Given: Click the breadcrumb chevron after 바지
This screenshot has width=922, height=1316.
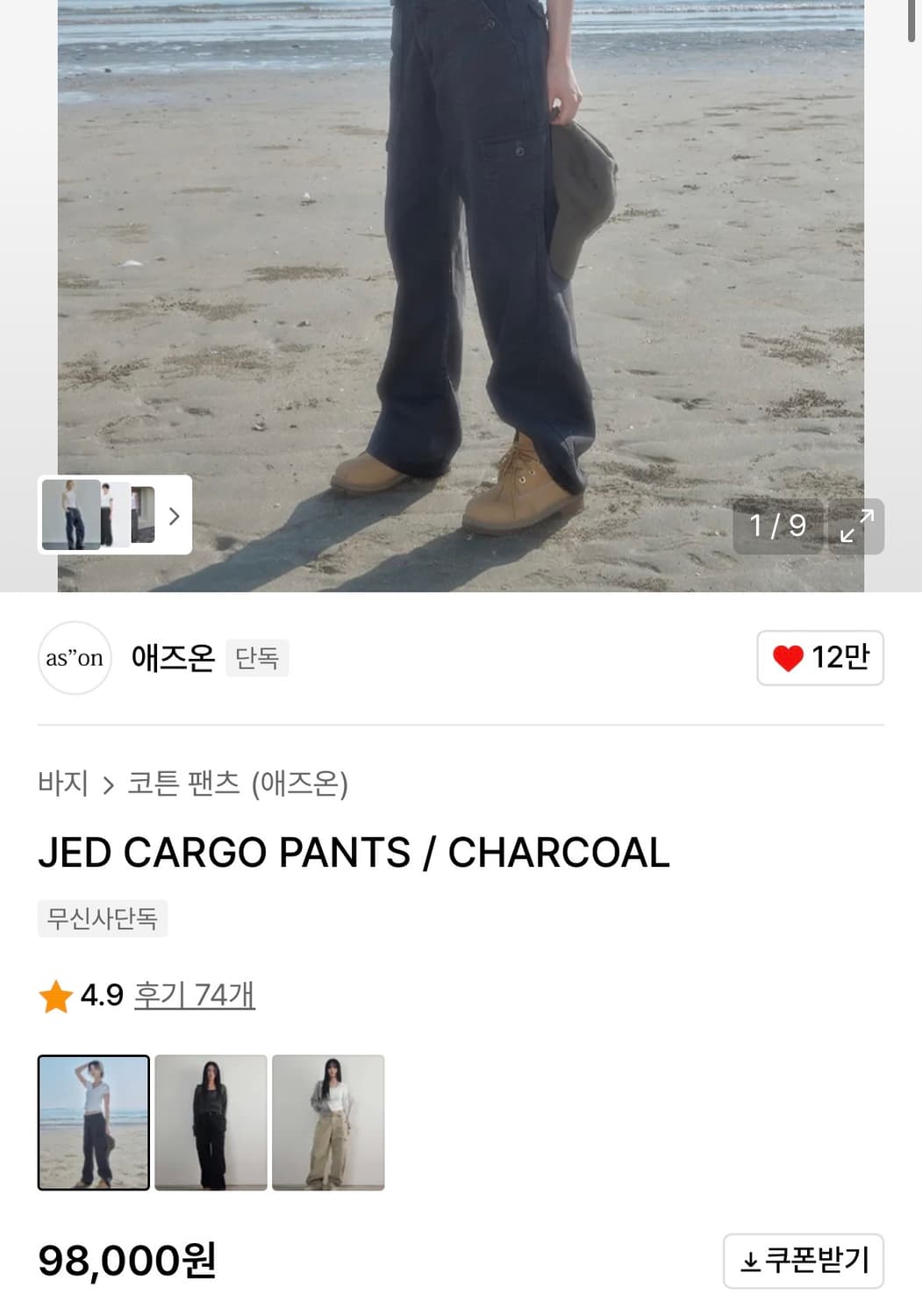Looking at the screenshot, I should [109, 783].
